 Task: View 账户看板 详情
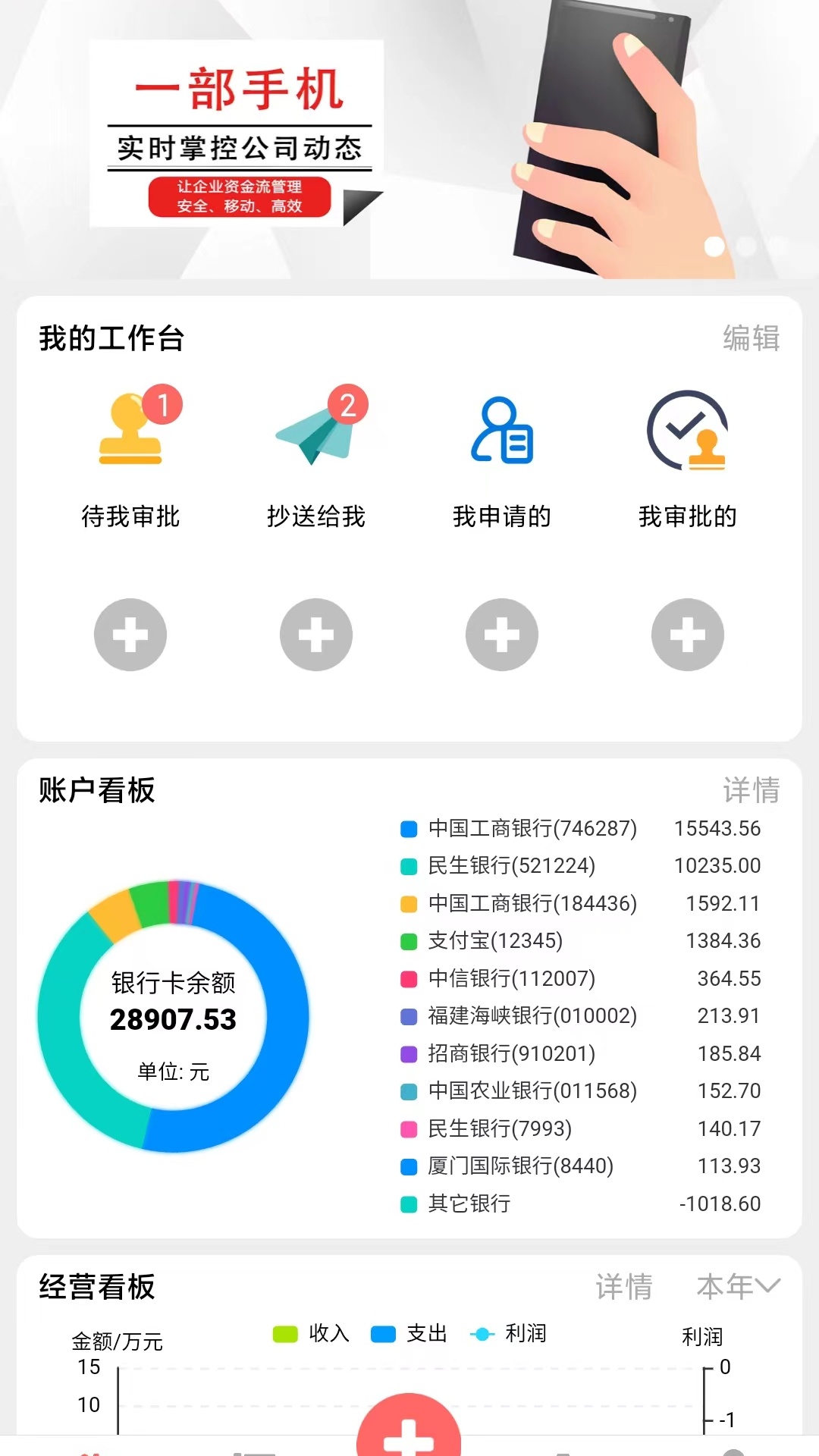click(751, 790)
